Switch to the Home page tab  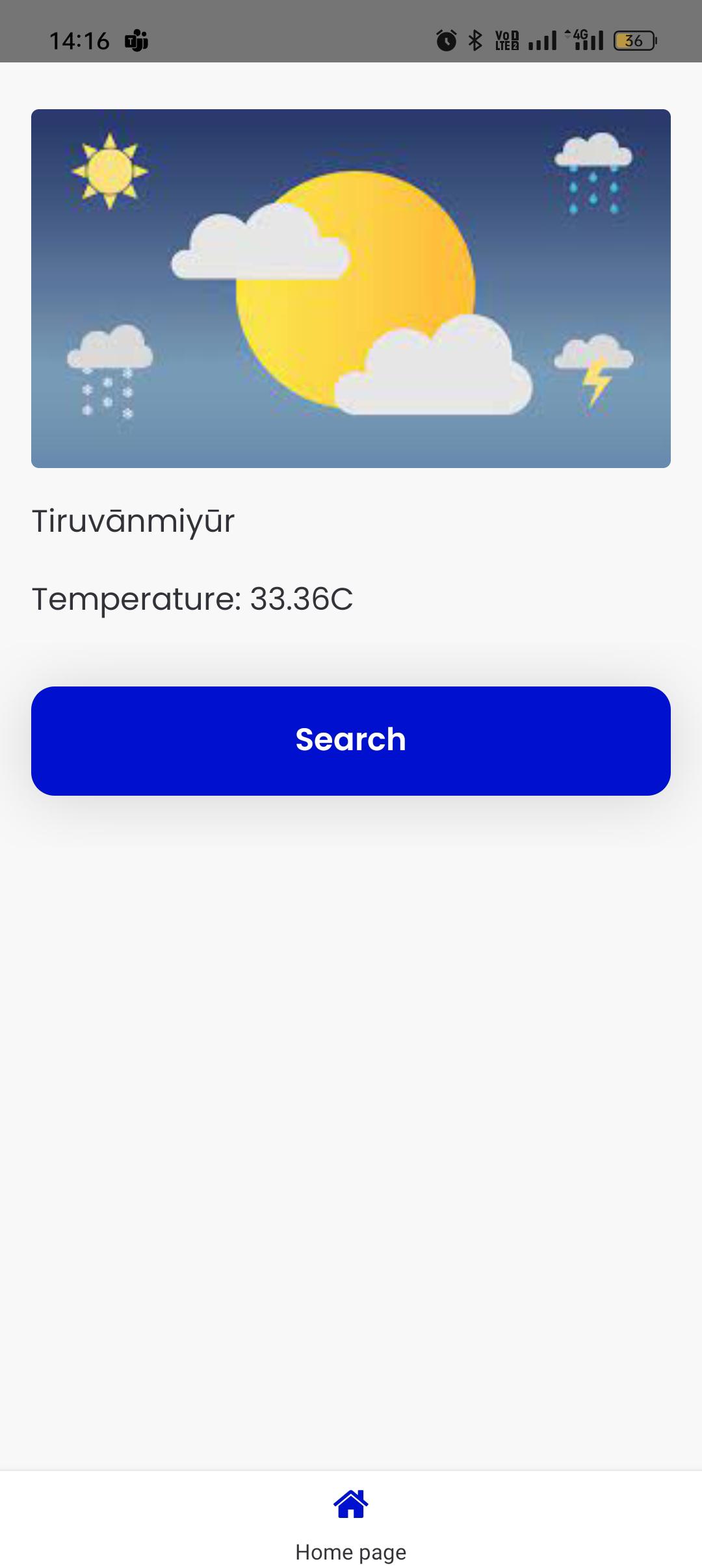point(351,1522)
